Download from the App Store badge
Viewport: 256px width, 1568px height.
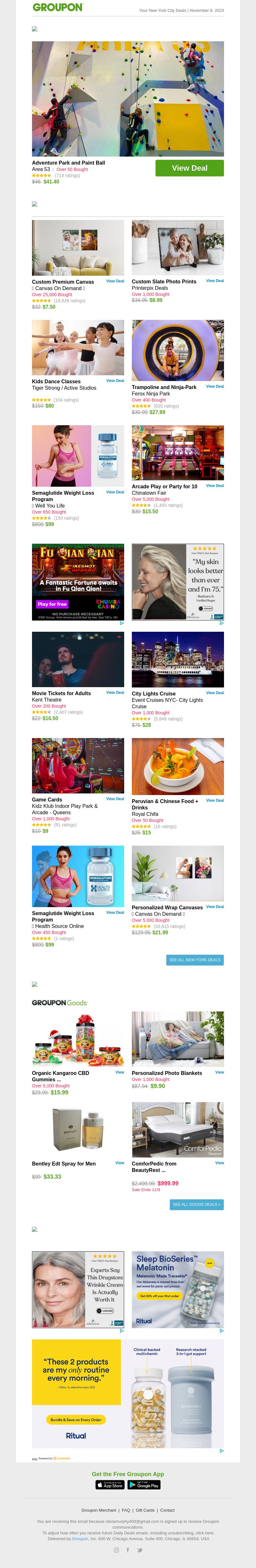110,1485
